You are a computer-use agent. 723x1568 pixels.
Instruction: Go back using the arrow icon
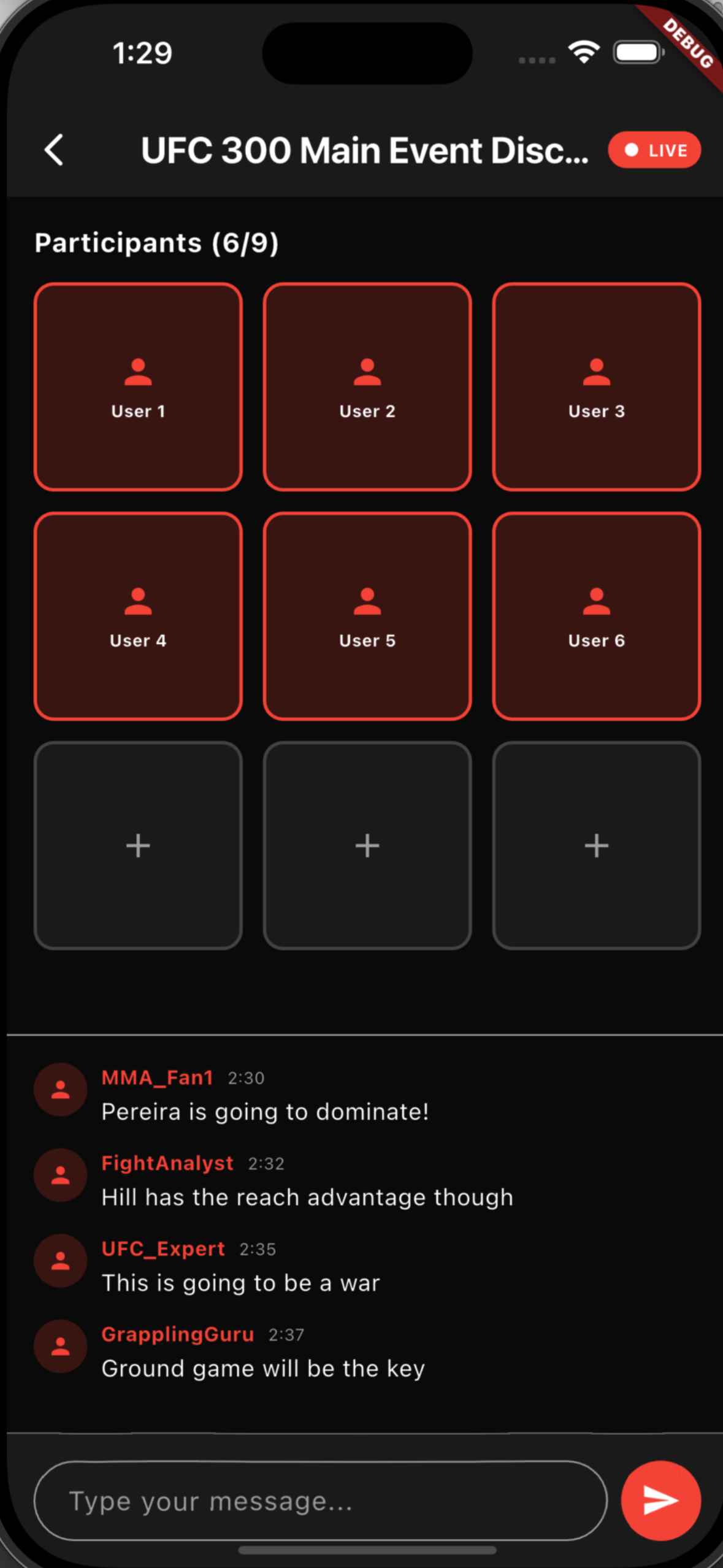[54, 150]
